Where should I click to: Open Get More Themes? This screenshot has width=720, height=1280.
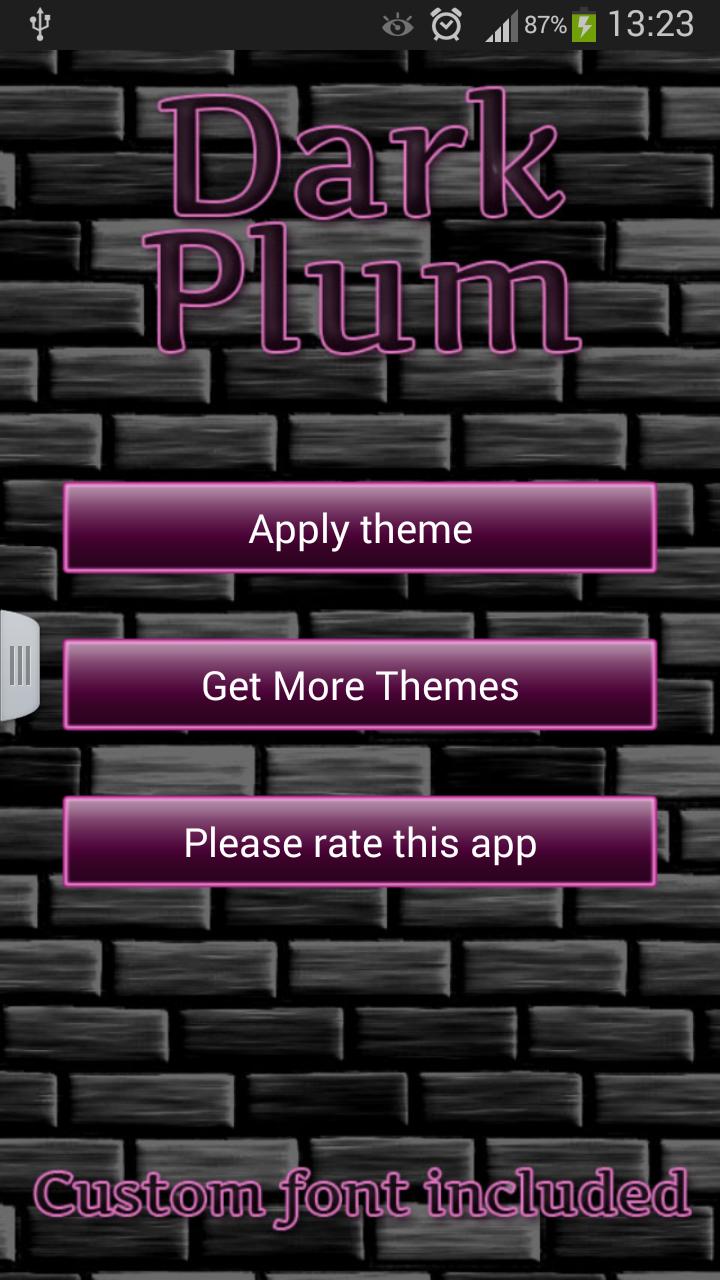(360, 685)
